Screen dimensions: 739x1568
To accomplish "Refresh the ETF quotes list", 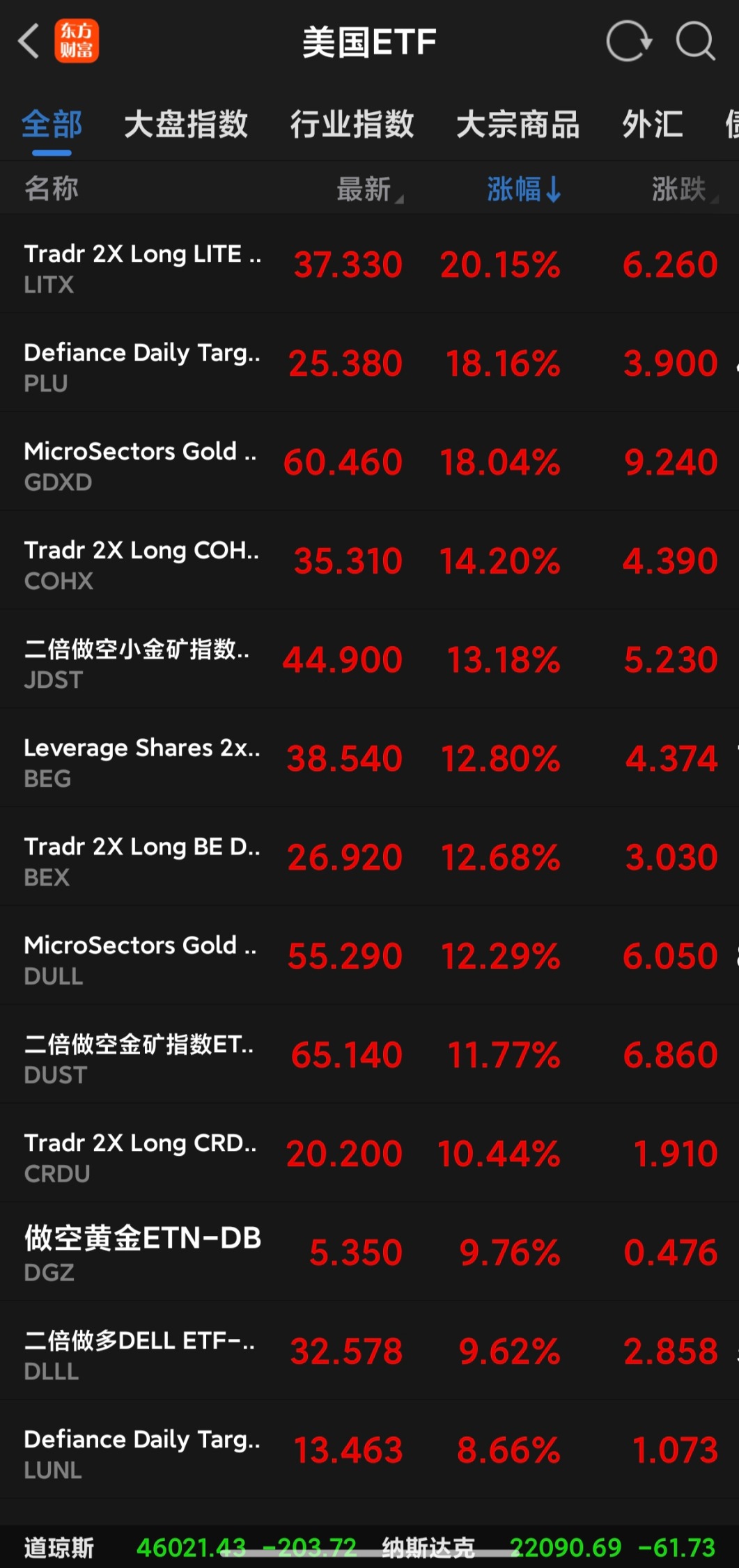I will pos(628,42).
